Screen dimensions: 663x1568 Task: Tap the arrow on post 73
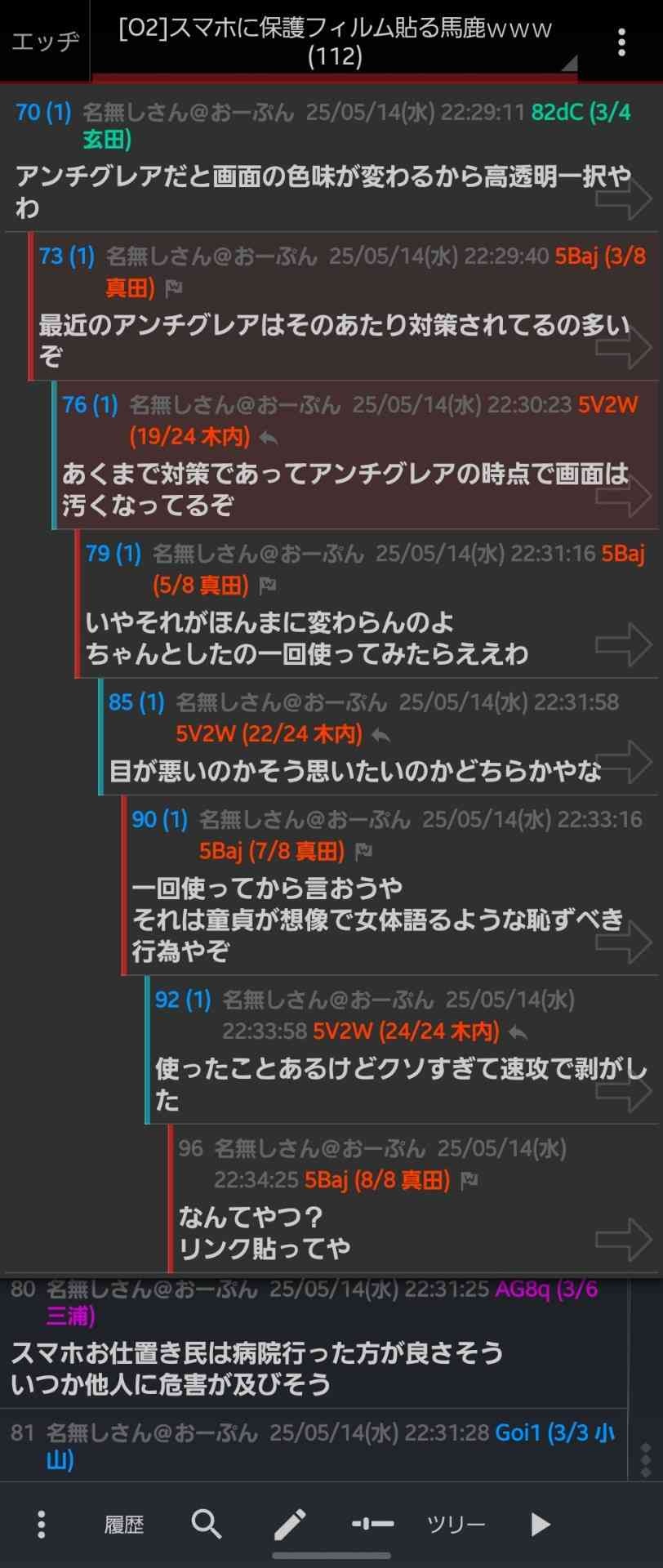[x=623, y=347]
